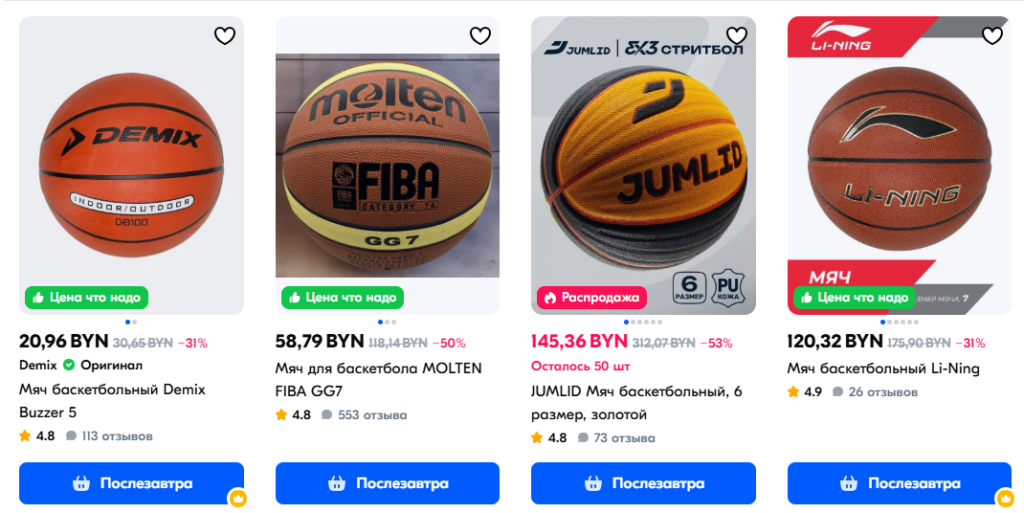Open the JUMLID basketball product image
The image size is (1024, 513).
tap(643, 165)
